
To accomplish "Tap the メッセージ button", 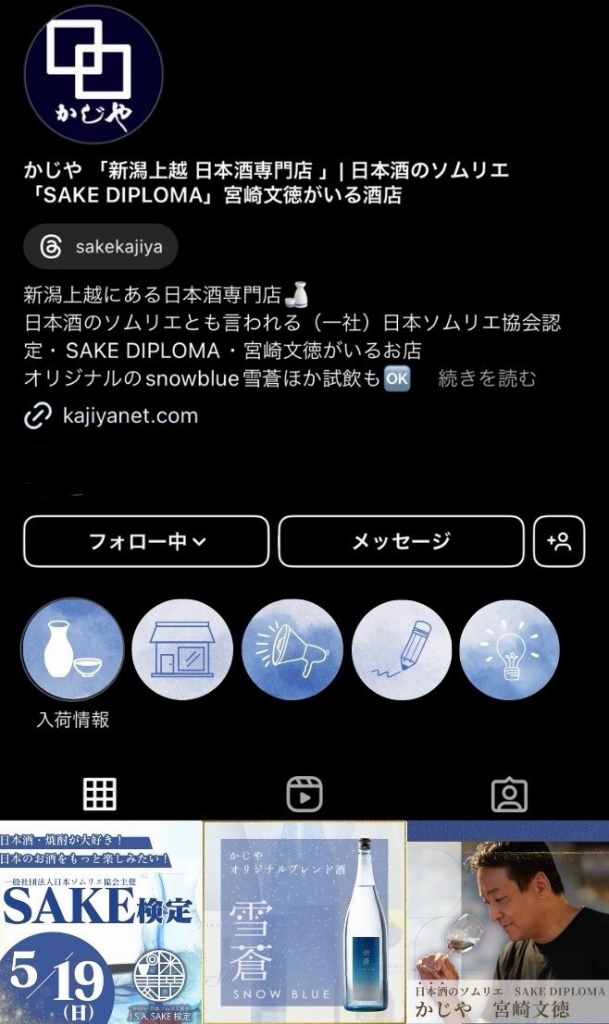I will point(400,541).
